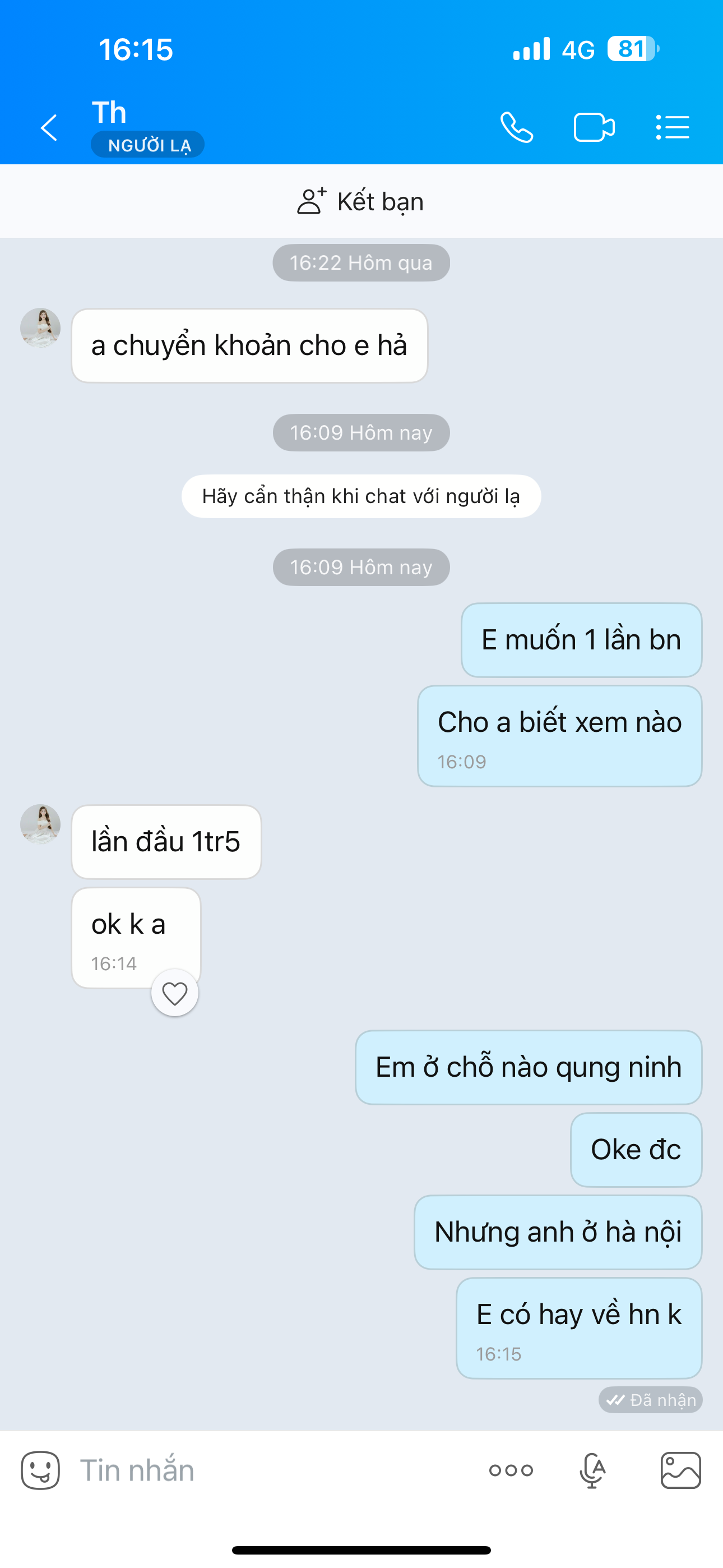Focus the Tin nhắn message field
723x1568 pixels.
click(274, 1470)
